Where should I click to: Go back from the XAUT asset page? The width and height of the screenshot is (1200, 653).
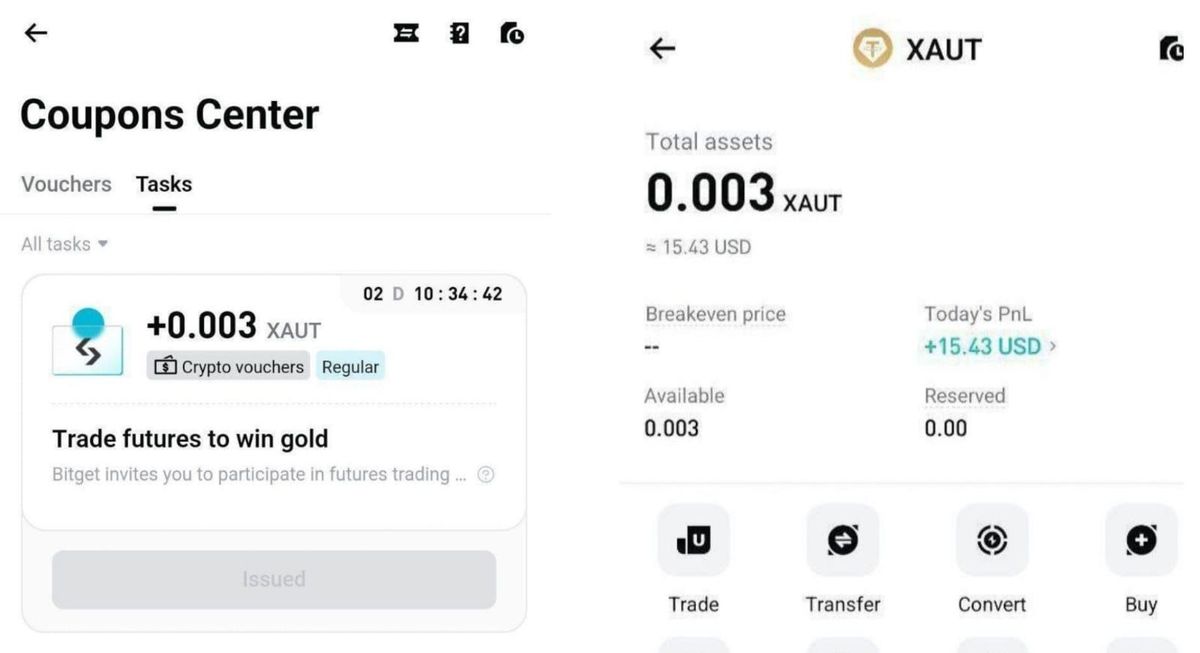tap(662, 48)
